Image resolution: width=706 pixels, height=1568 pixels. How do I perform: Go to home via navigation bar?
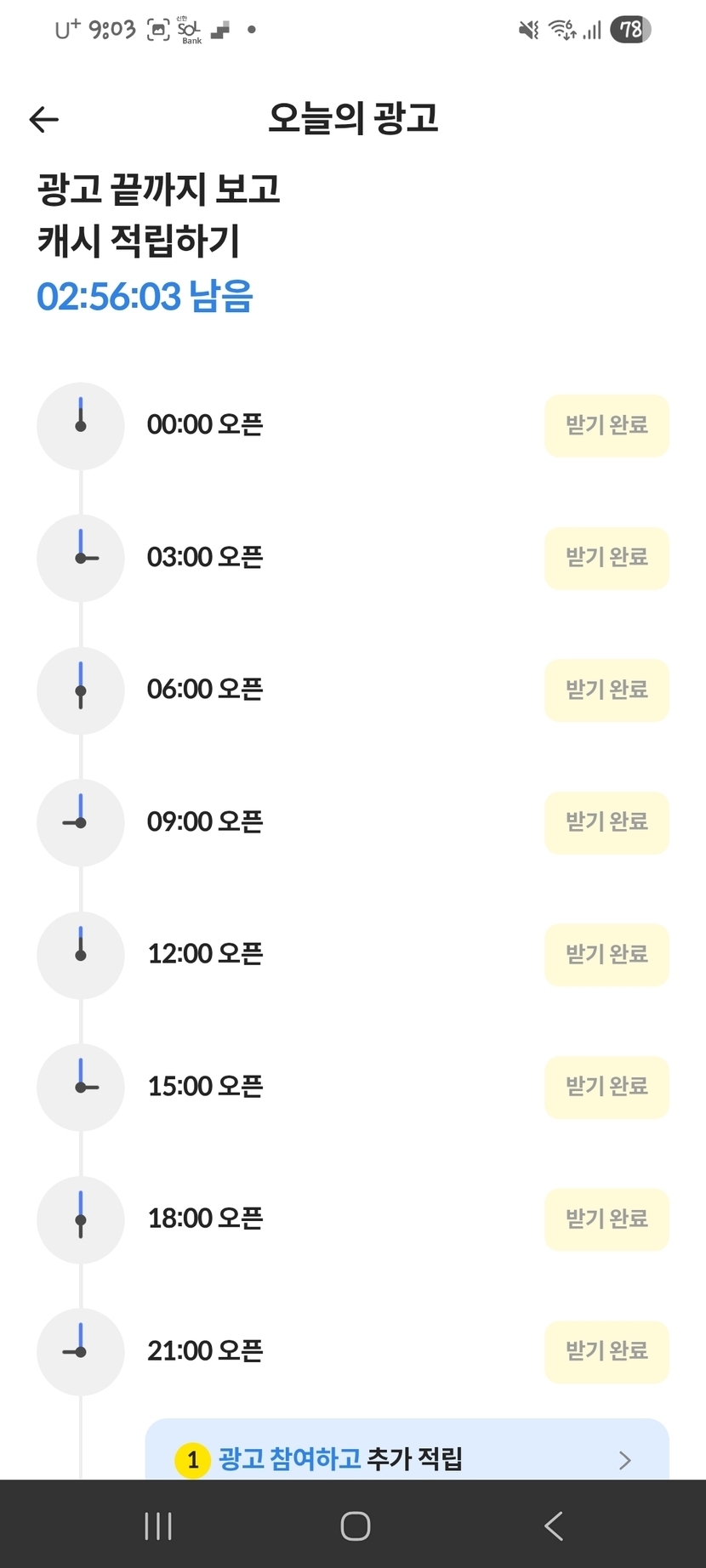coord(355,1525)
